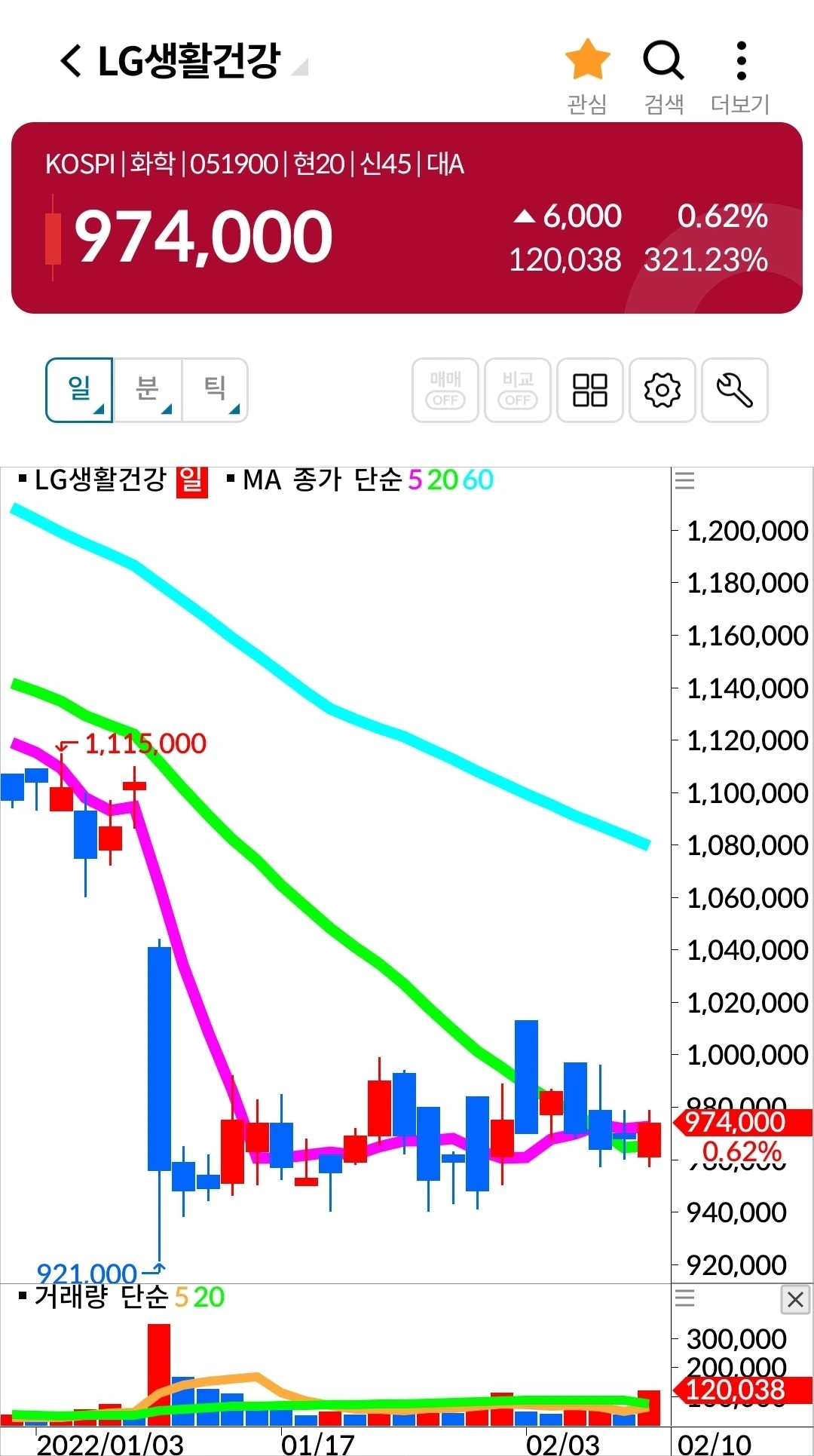Open the 거래량 volume panel menu
814x1456 pixels.
click(684, 1298)
